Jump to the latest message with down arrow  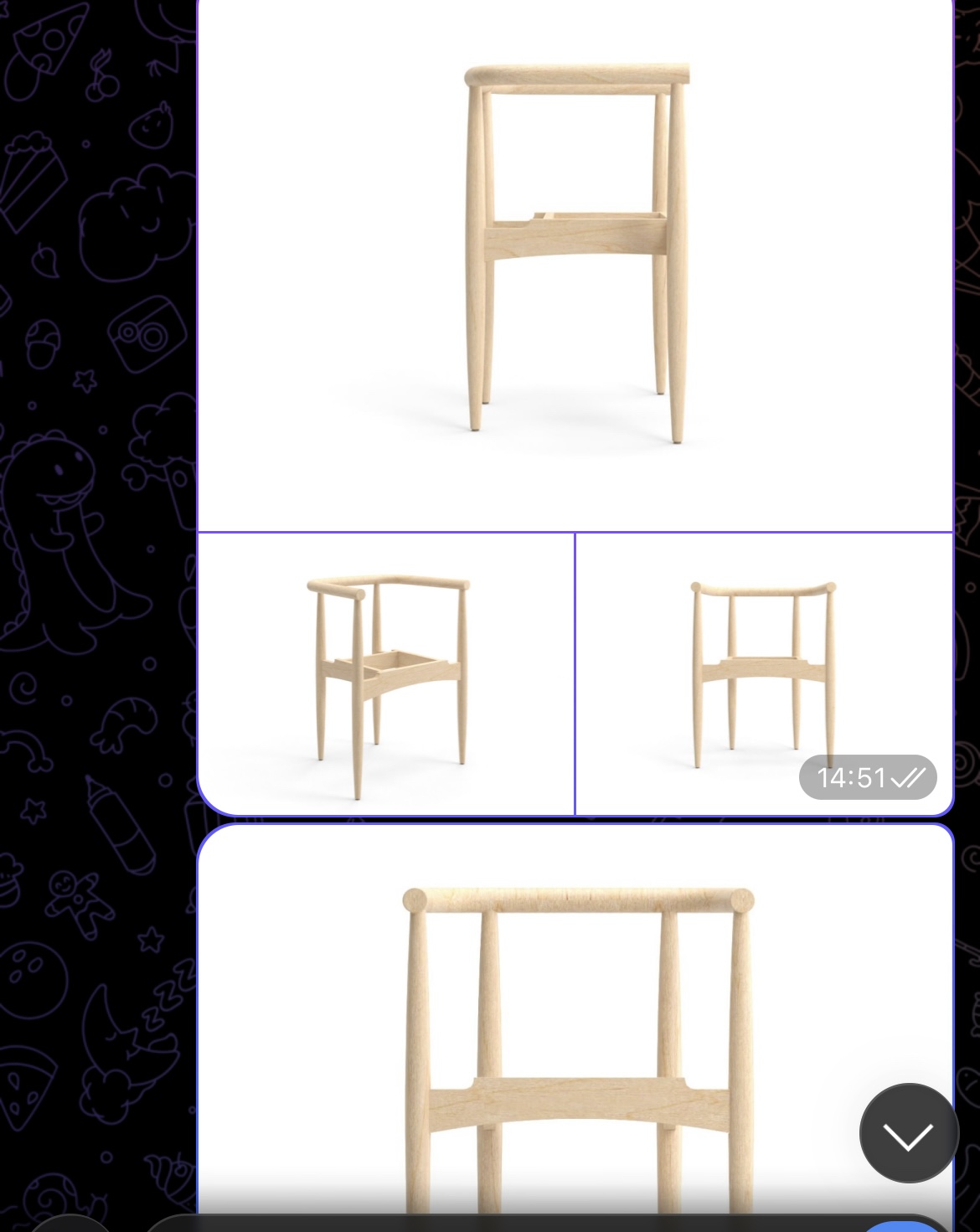pyautogui.click(x=908, y=1134)
